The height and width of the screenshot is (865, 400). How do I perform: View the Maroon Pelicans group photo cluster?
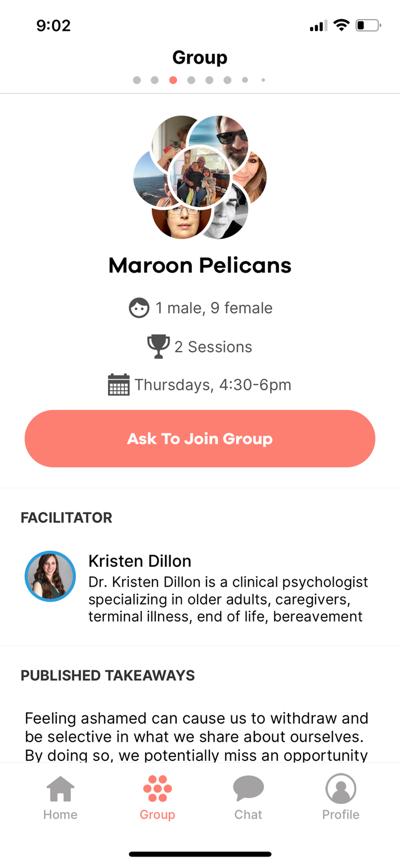tap(200, 177)
